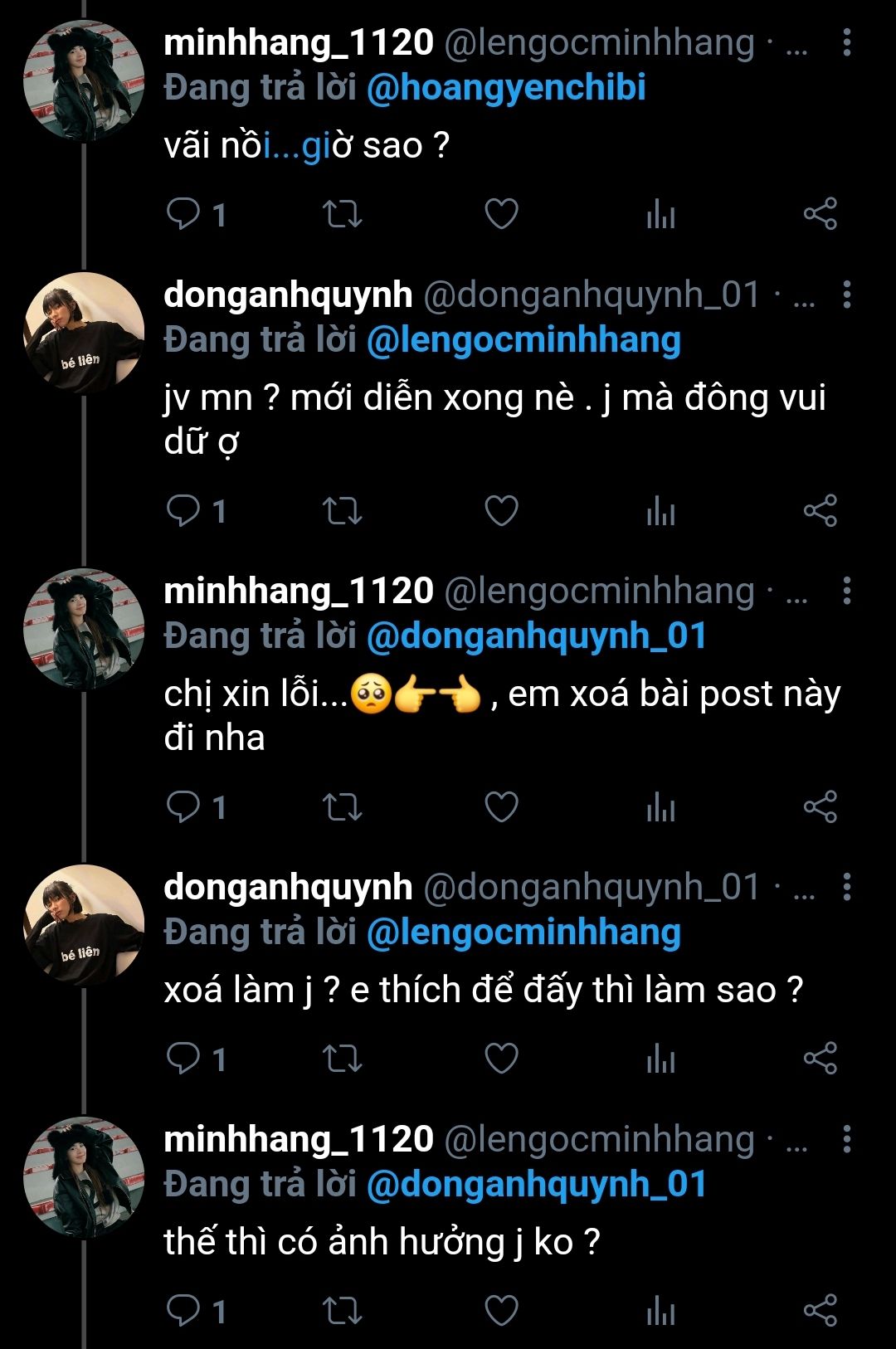This screenshot has height=1349, width=896.
Task: Retweet the post "vãi nồi...giờ sao ?"
Action: click(342, 214)
